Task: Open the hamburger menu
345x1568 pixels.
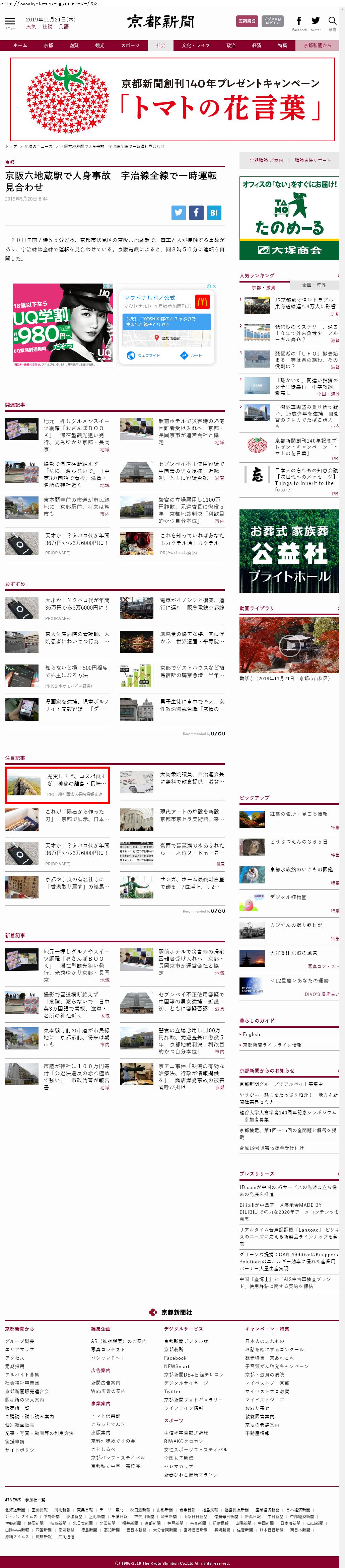Action: pos(10,22)
